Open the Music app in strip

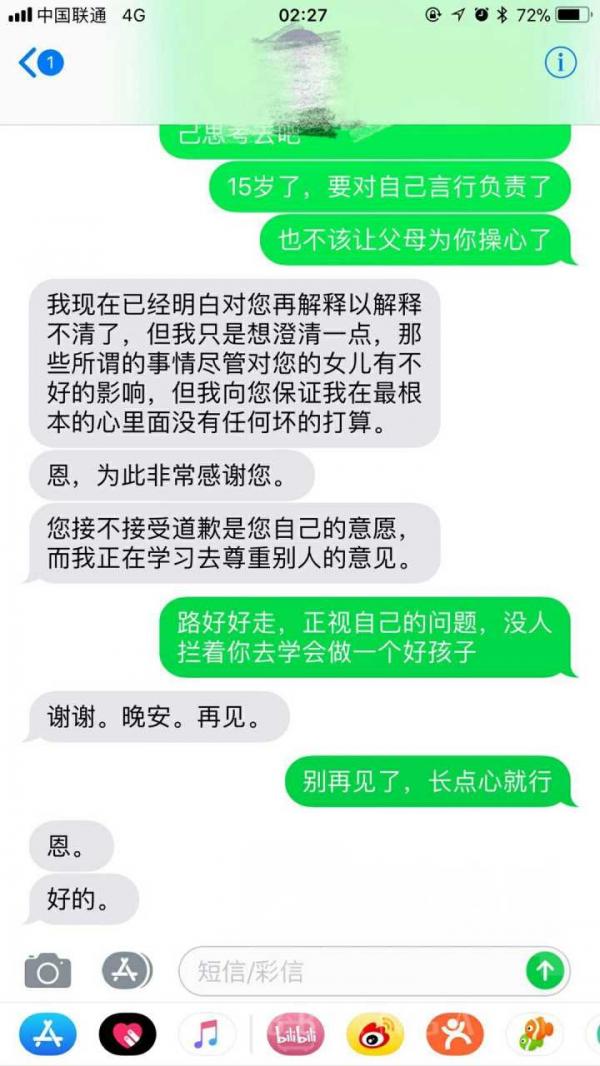click(206, 1034)
